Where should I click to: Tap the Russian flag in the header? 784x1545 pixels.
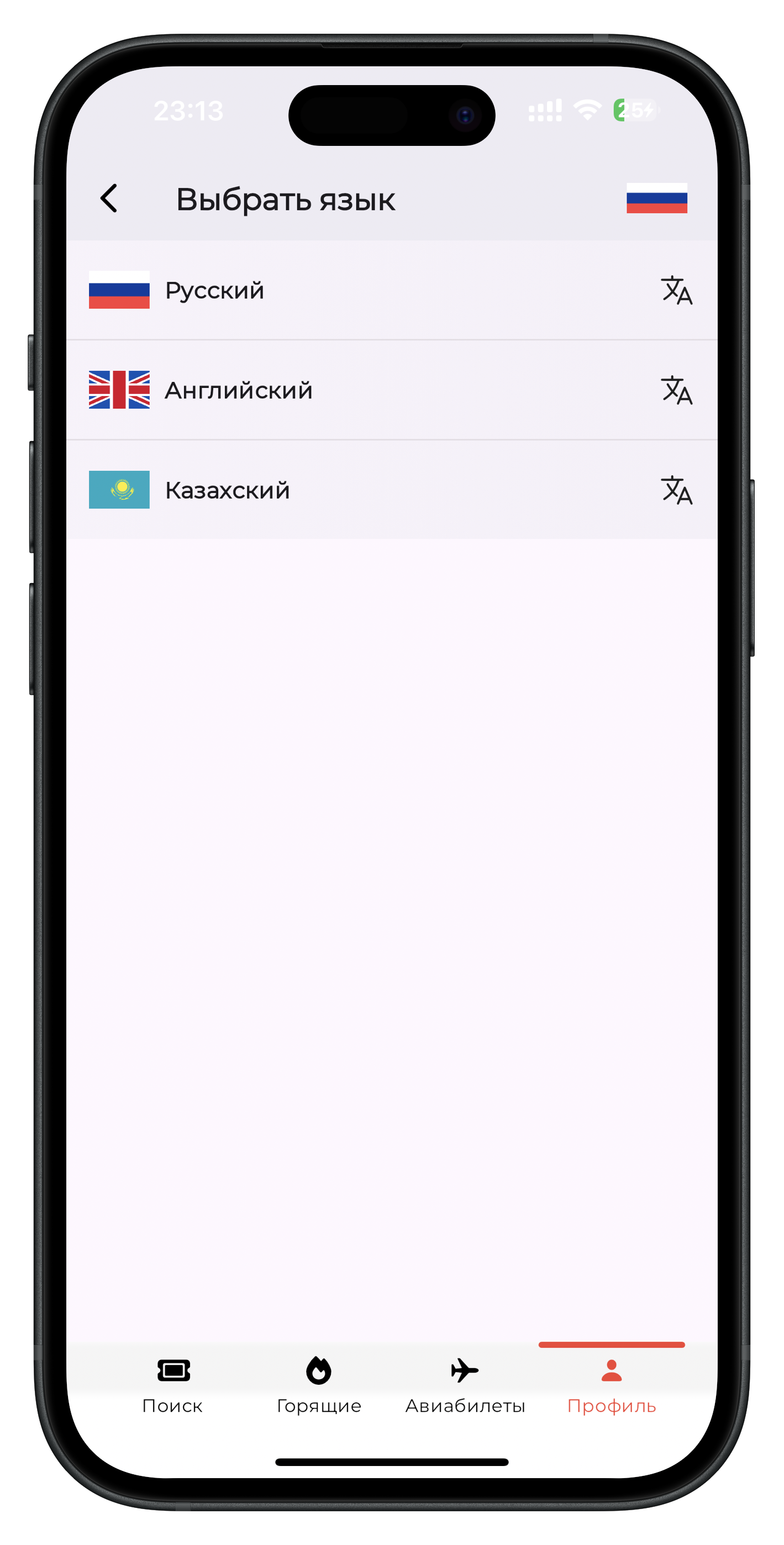[x=657, y=198]
